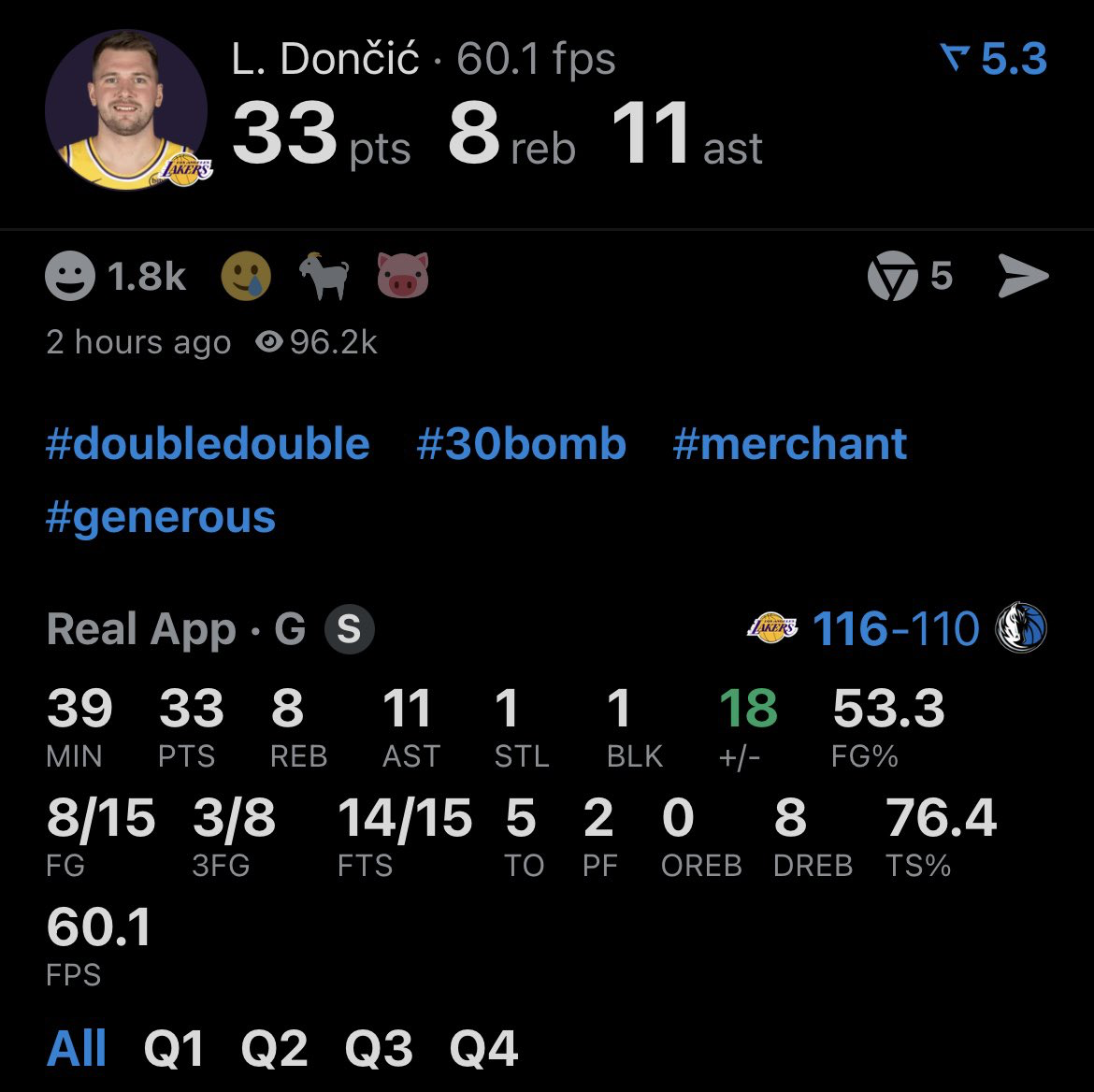Image resolution: width=1094 pixels, height=1092 pixels.
Task: Switch to Q1 stats
Action: pyautogui.click(x=174, y=1048)
